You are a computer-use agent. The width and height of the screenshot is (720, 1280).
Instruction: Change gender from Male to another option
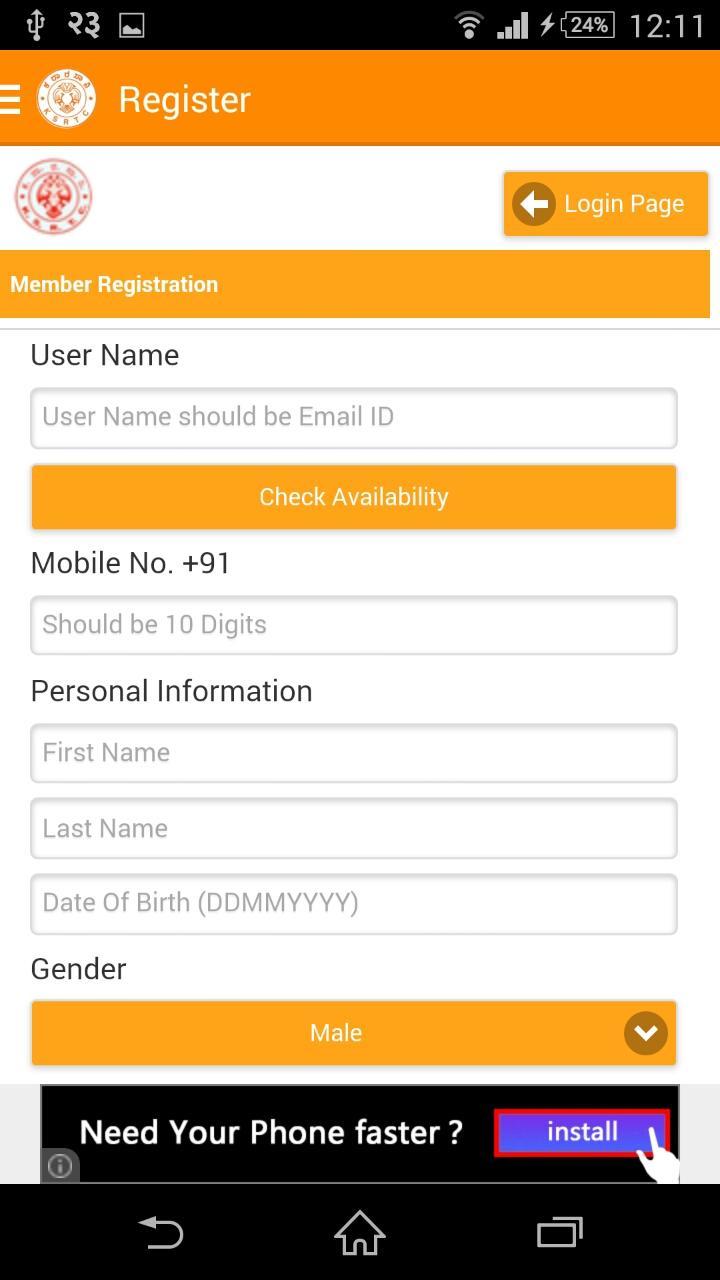tap(354, 1032)
